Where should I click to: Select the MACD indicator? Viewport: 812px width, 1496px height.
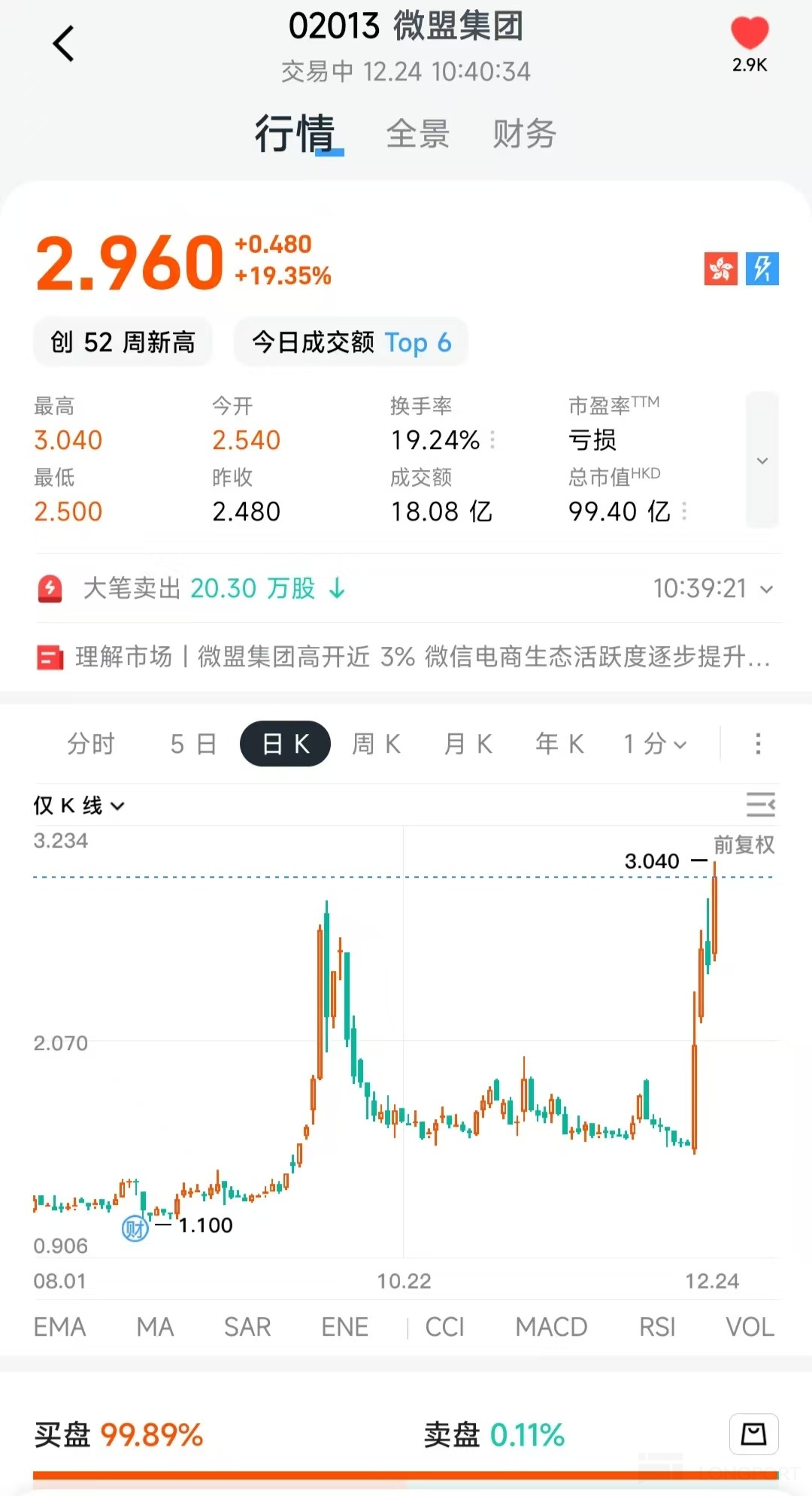point(551,1327)
